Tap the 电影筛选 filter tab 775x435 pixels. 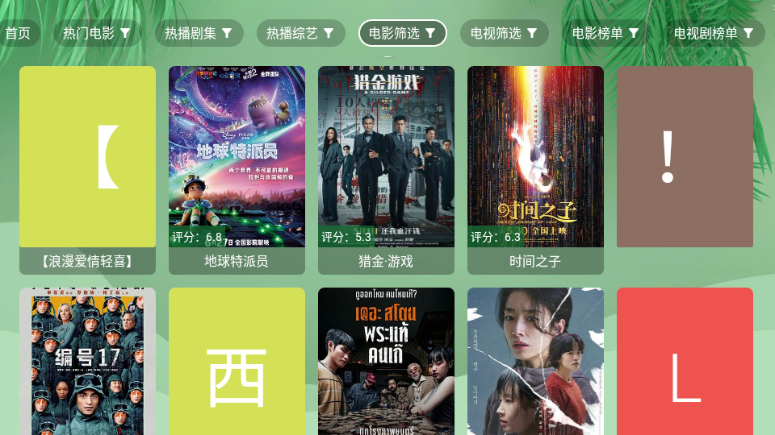(403, 33)
